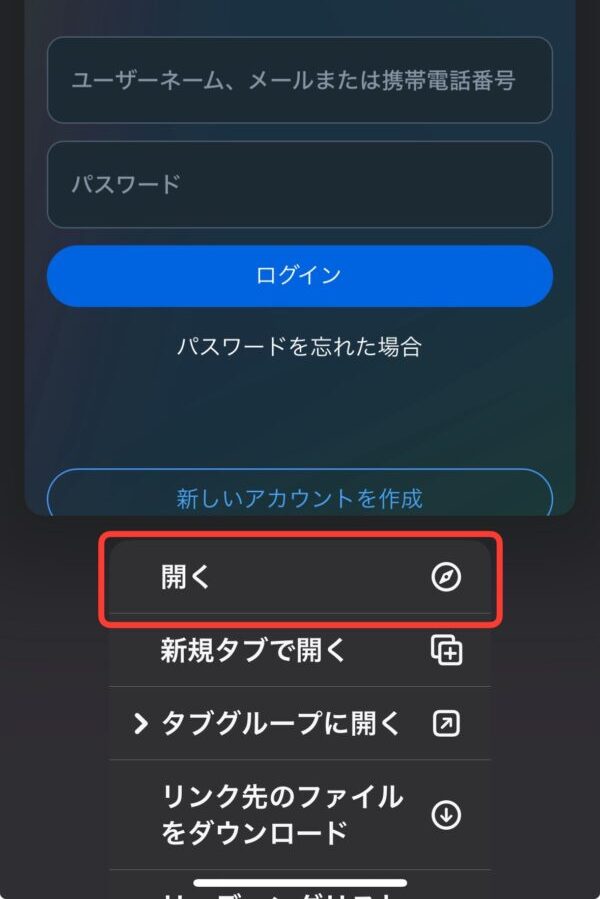Open パスワードを忘れた場合 link
This screenshot has height=899, width=600.
(299, 347)
